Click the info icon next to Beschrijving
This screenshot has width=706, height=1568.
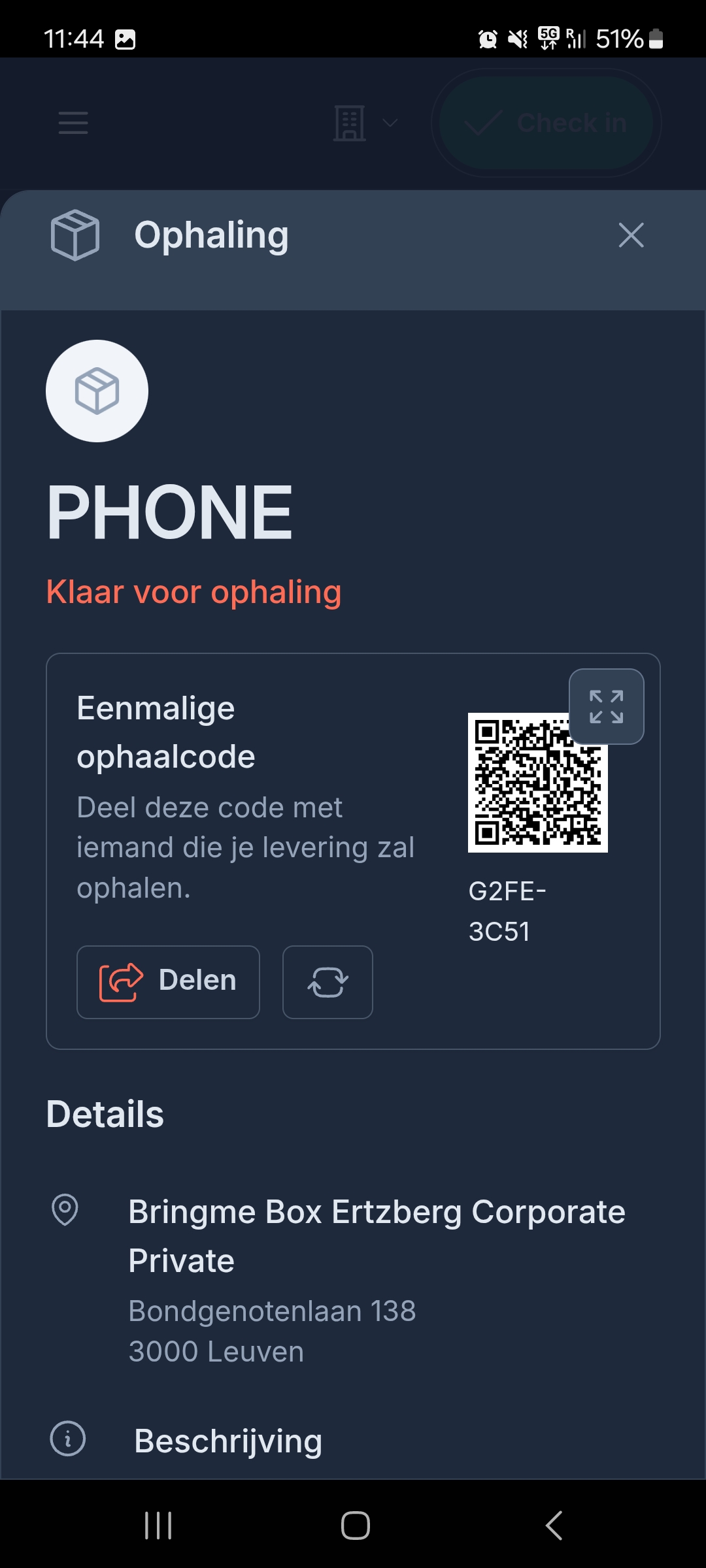click(69, 1438)
